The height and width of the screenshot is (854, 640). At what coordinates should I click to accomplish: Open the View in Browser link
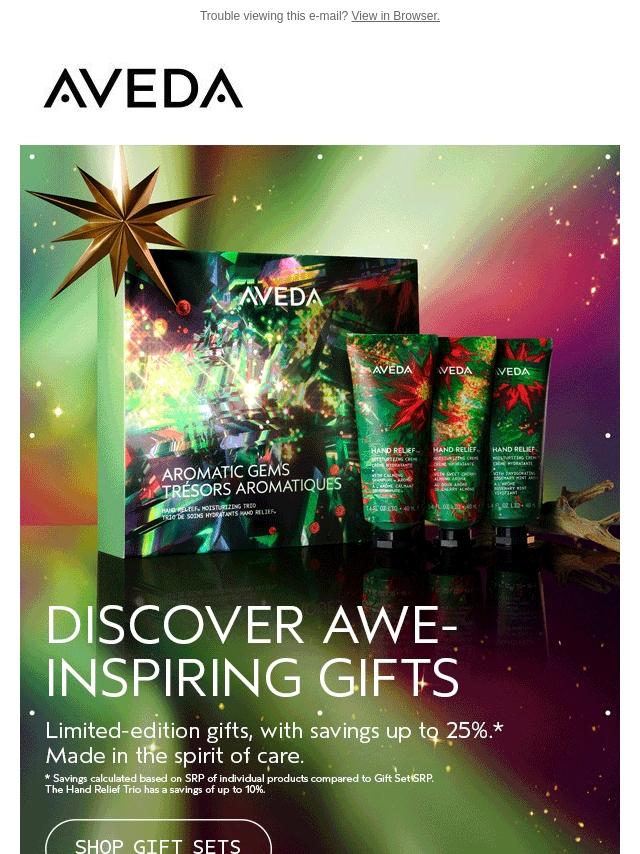point(395,16)
